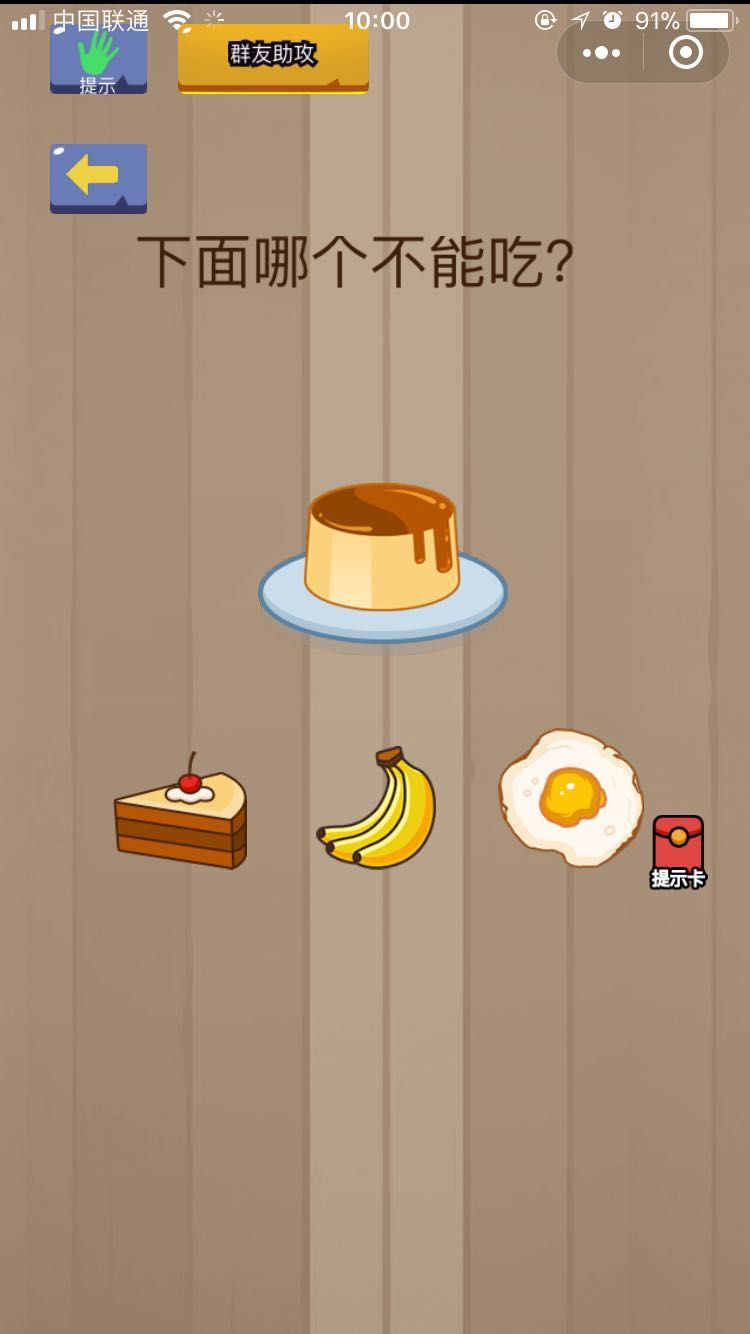Screen dimensions: 750x1334
Task: Open 群友助攻 group help
Action: (273, 57)
